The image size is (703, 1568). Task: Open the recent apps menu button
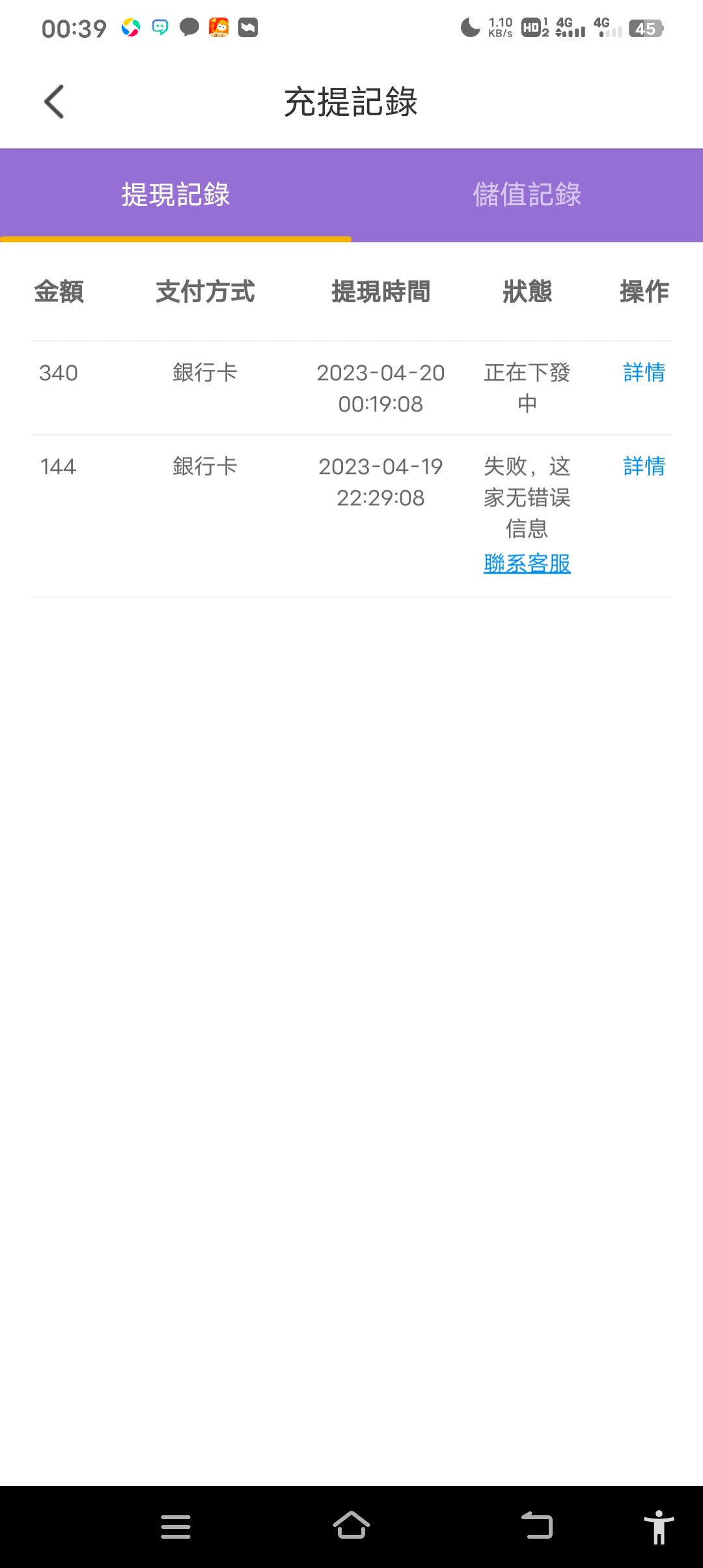tap(176, 1526)
